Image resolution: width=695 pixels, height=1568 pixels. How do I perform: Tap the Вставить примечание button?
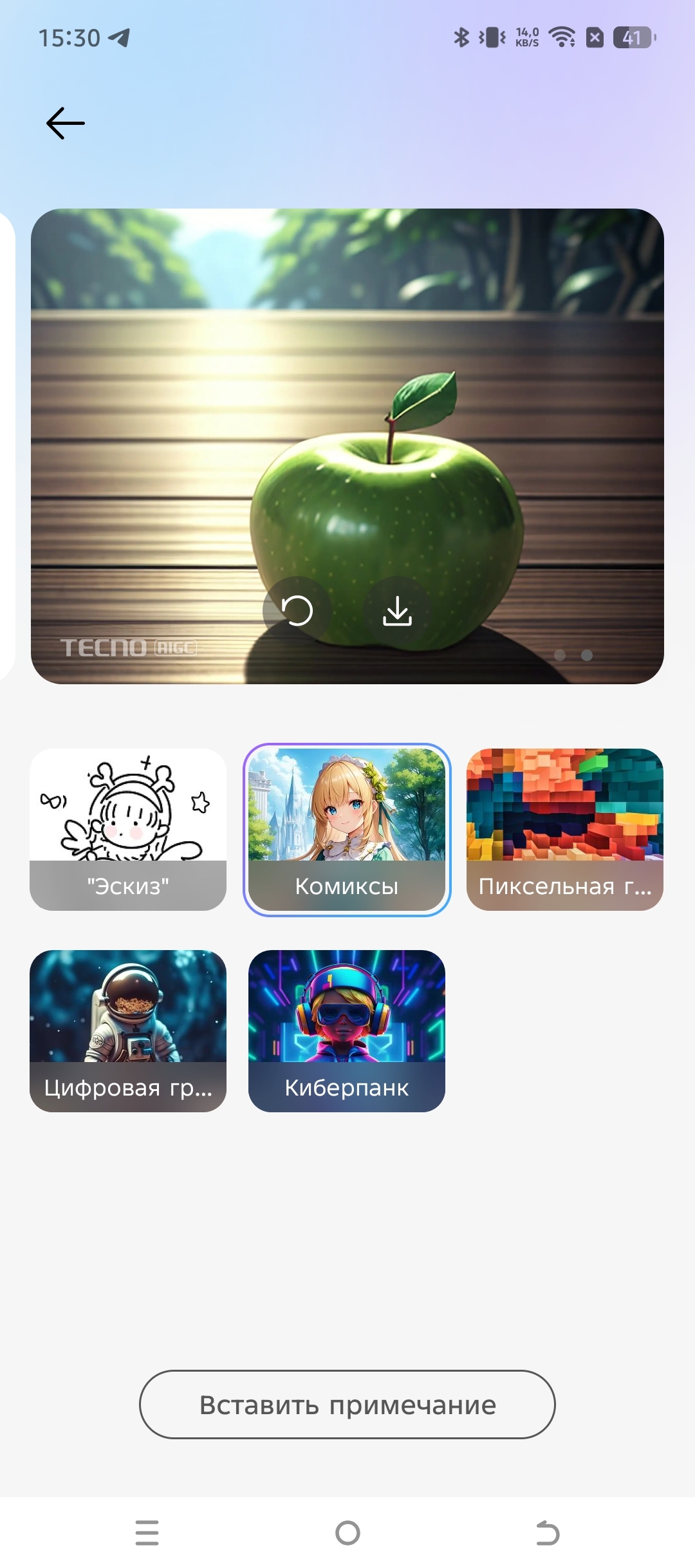[x=347, y=1405]
